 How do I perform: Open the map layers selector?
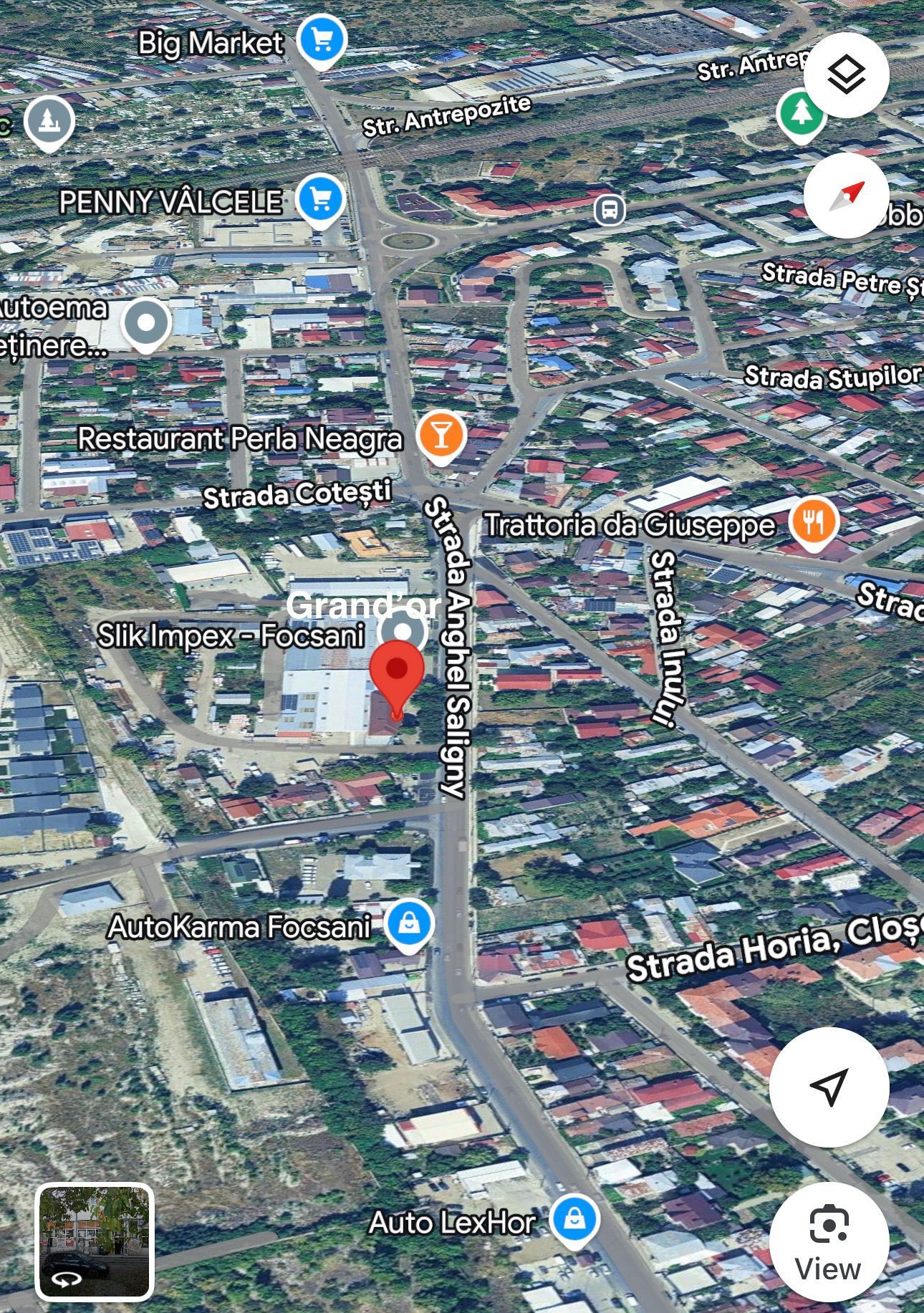point(846,74)
